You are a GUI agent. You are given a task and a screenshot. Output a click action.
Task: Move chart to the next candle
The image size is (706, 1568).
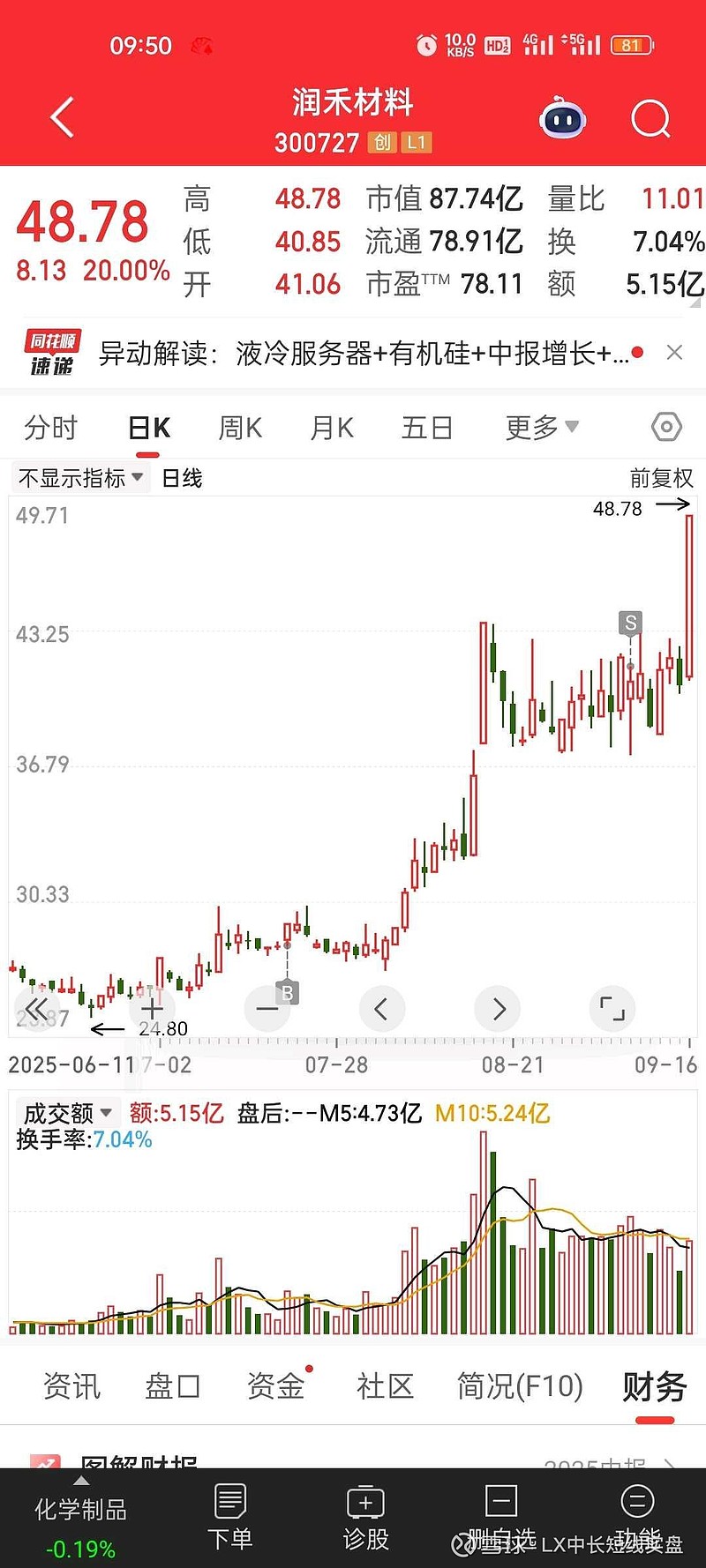pos(498,1008)
